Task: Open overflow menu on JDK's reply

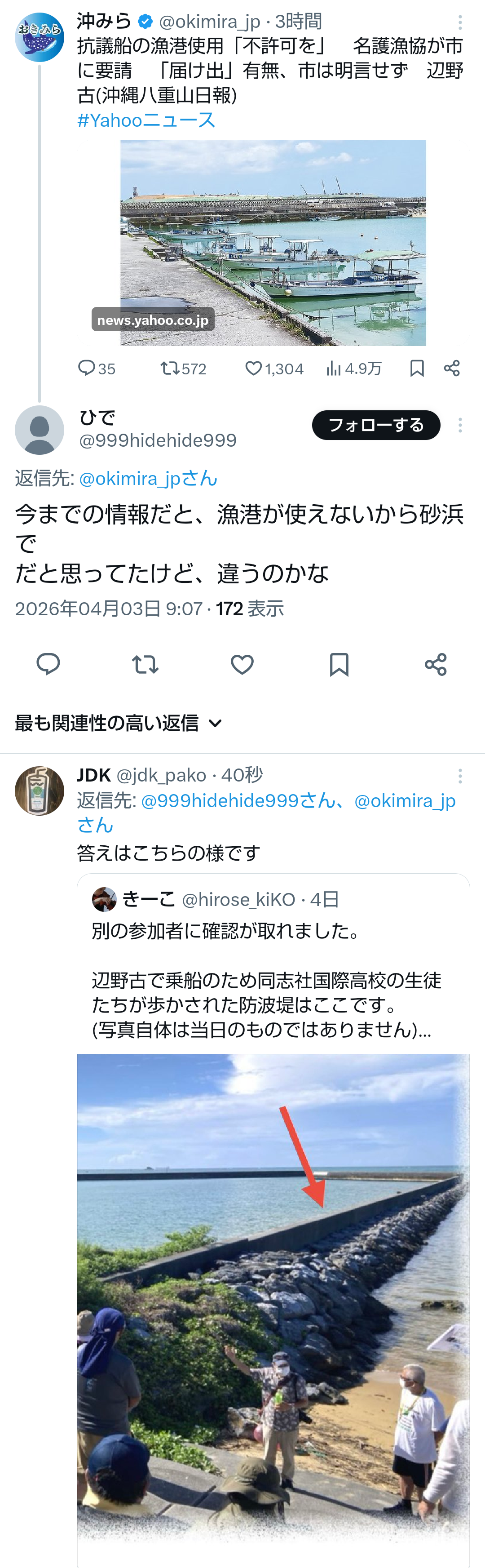Action: (460, 776)
